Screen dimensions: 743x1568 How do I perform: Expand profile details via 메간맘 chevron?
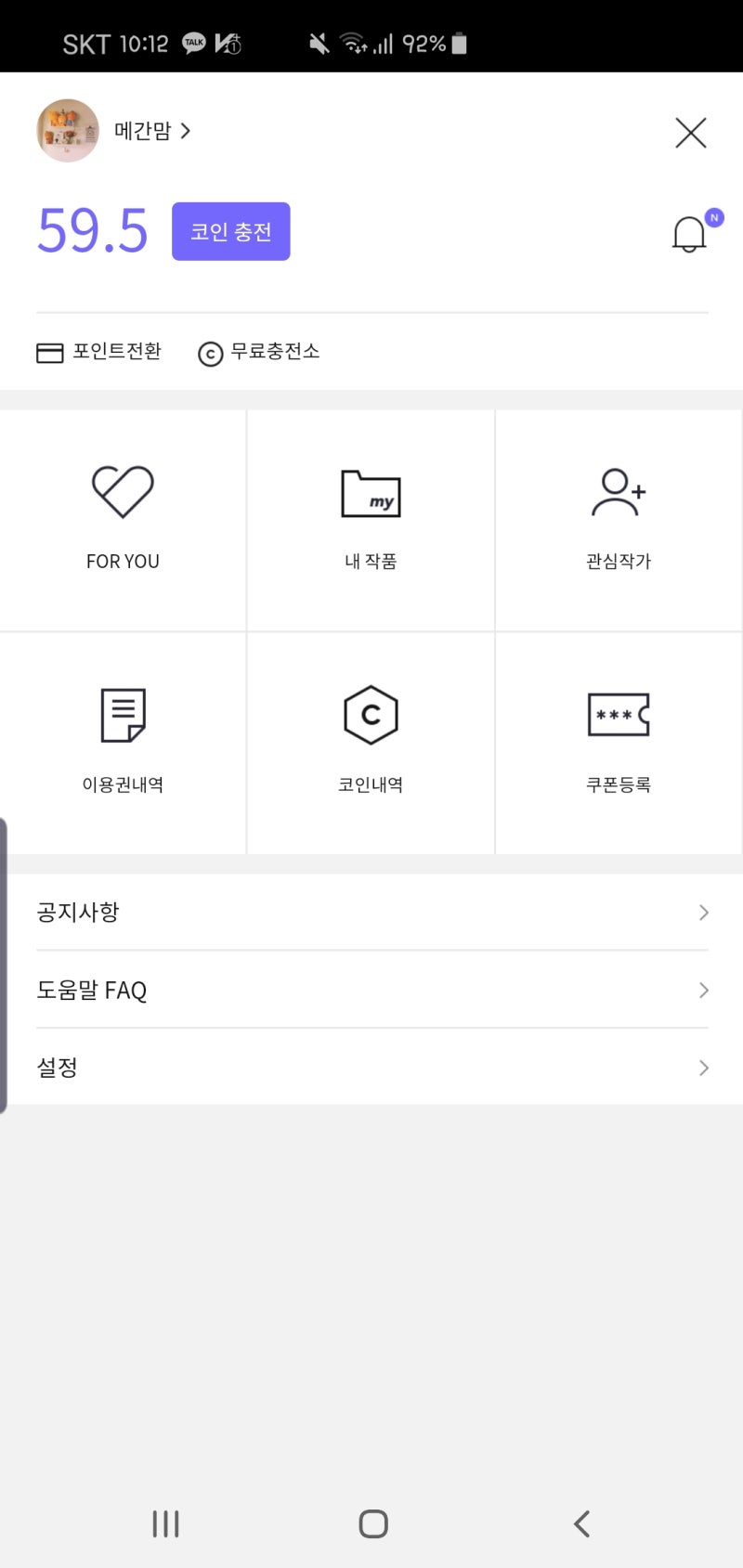(x=186, y=131)
